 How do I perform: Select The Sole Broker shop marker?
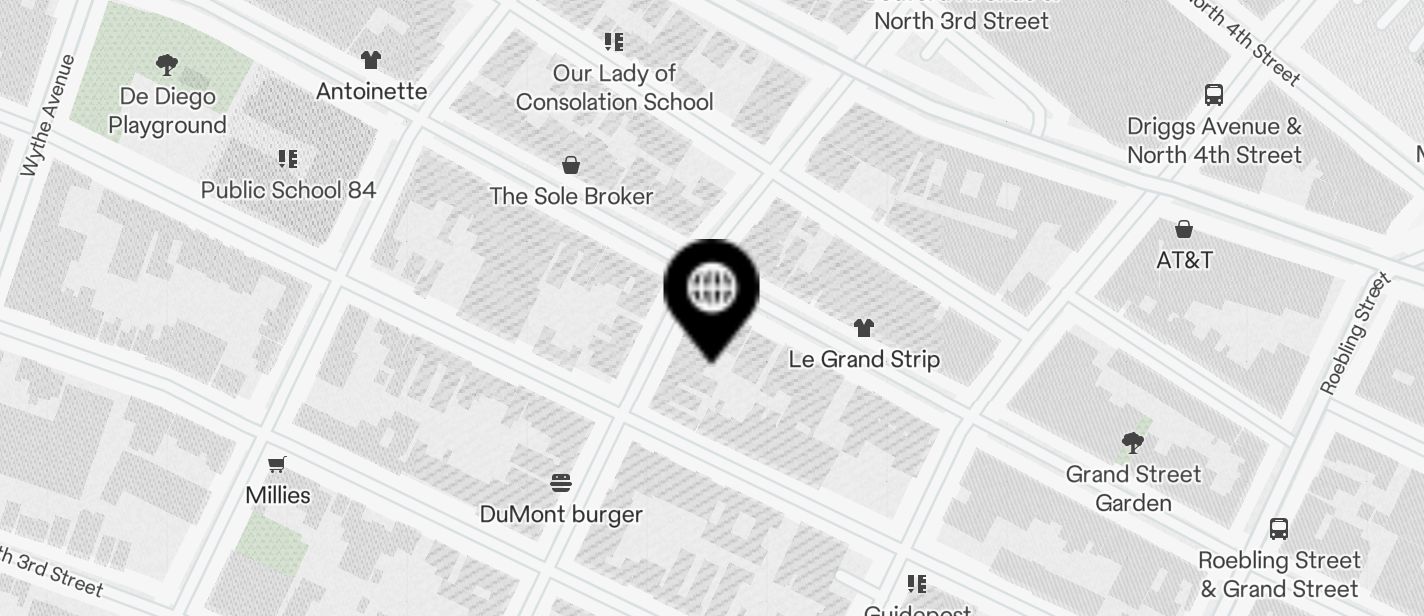571,165
